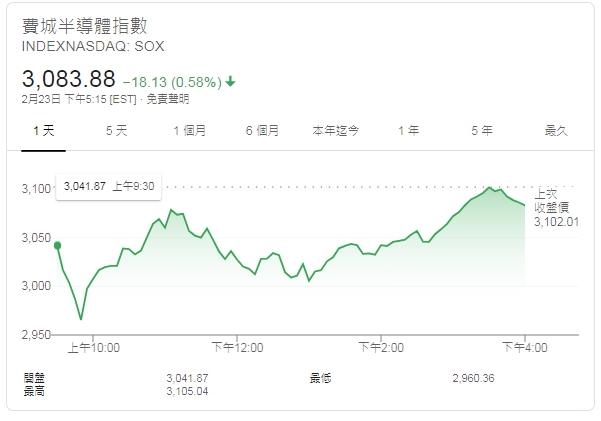The width and height of the screenshot is (601, 421).
Task: Select the 1 天 time range tab
Action: (43, 131)
